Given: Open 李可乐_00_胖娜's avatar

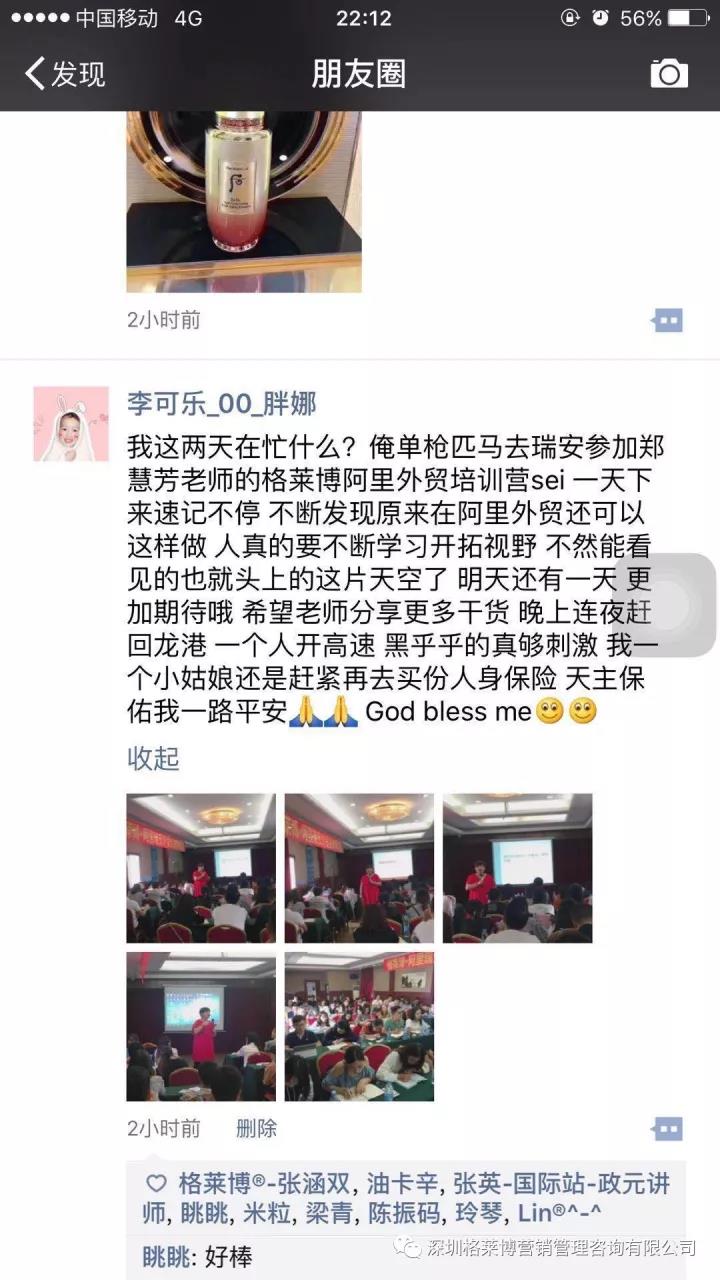Looking at the screenshot, I should 71,424.
